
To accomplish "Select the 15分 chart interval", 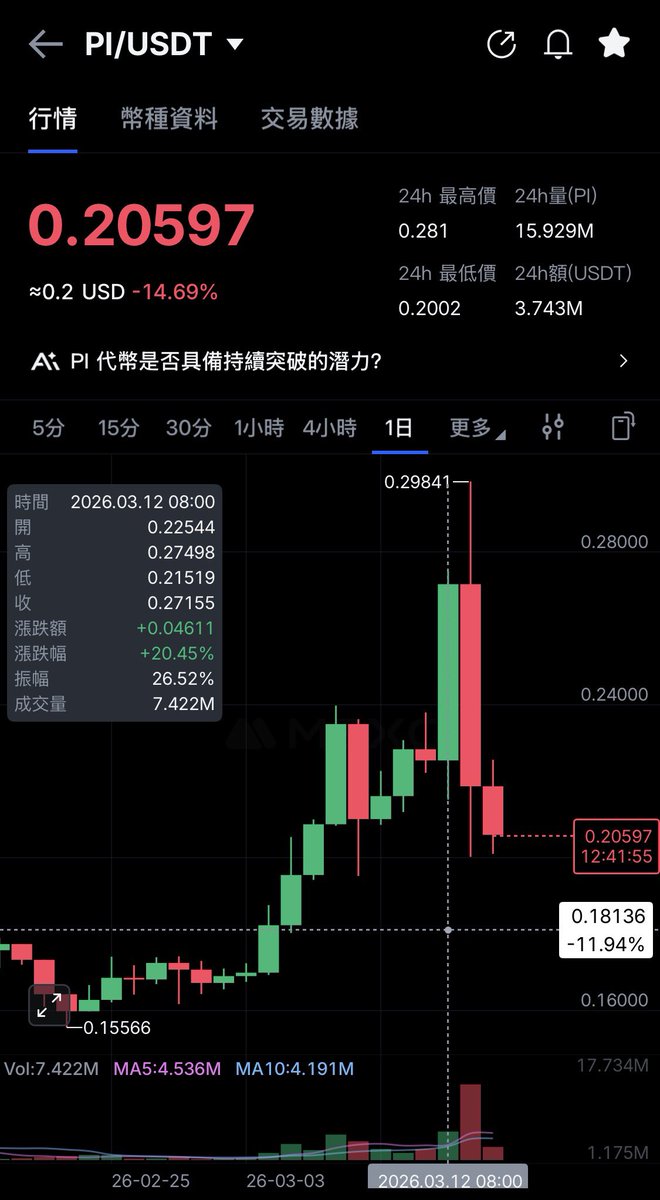I will (x=118, y=428).
